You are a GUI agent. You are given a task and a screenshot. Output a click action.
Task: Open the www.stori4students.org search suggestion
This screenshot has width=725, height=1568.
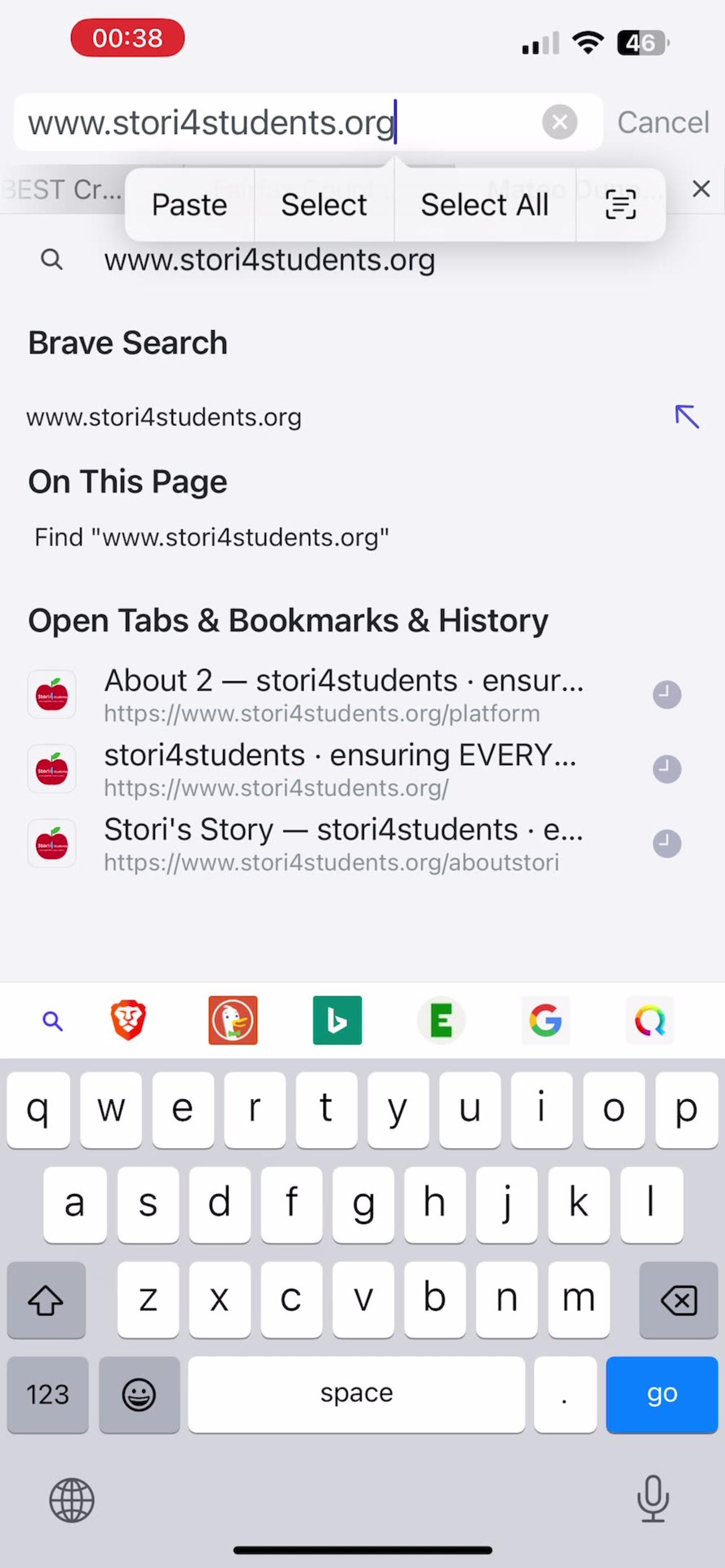click(x=269, y=260)
